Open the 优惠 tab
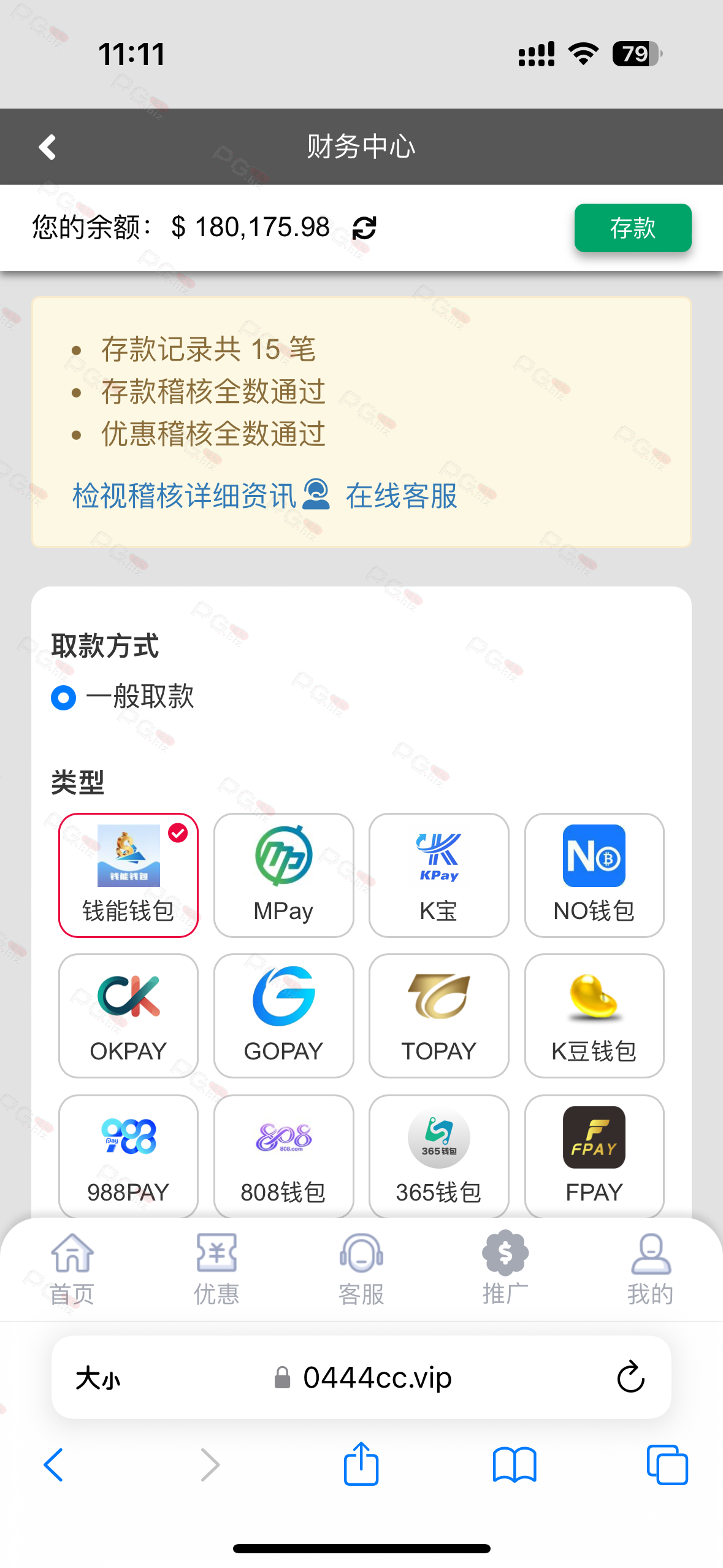The width and height of the screenshot is (723, 1568). point(216,1267)
